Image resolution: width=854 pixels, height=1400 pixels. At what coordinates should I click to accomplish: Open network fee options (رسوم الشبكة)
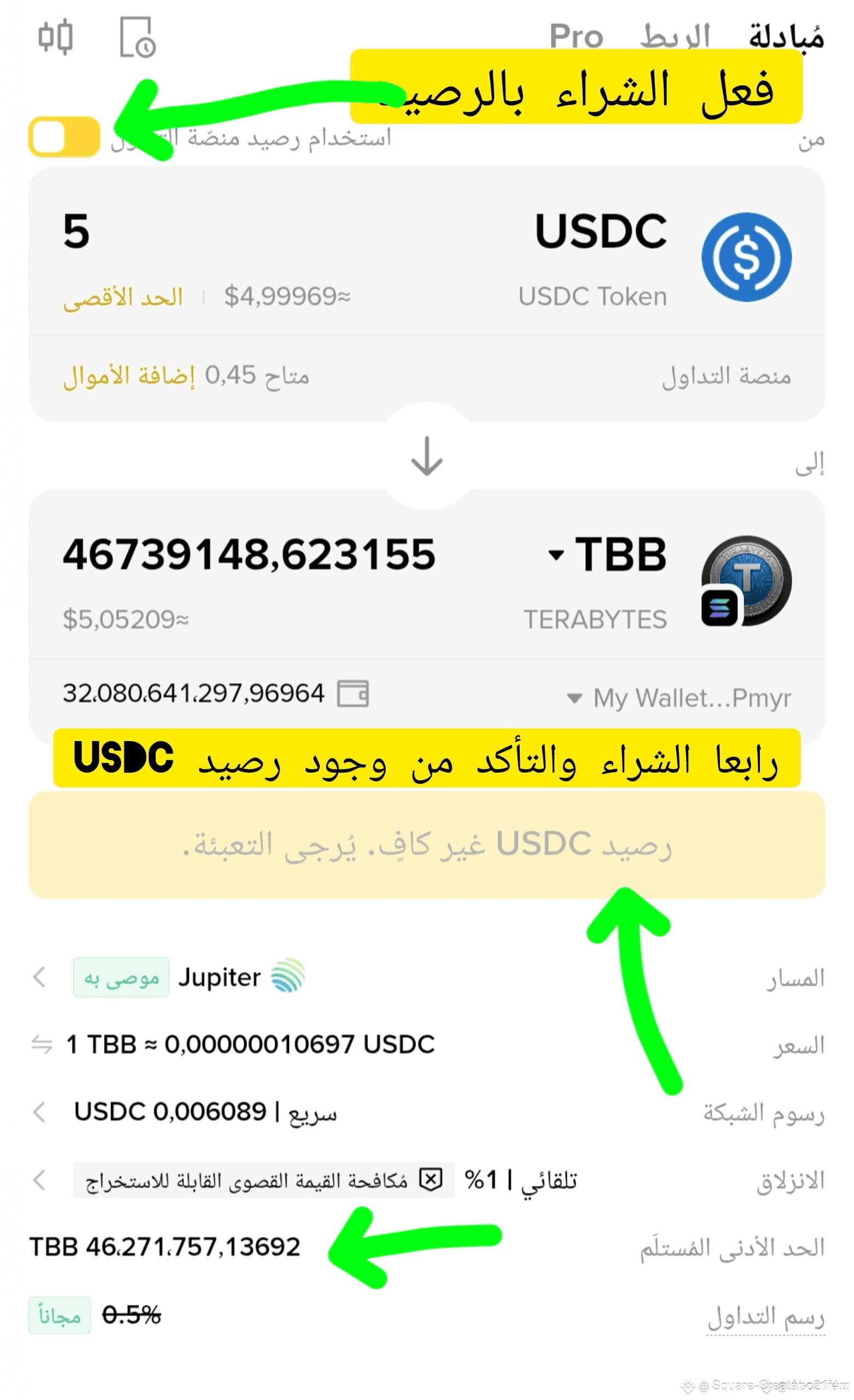click(426, 1112)
